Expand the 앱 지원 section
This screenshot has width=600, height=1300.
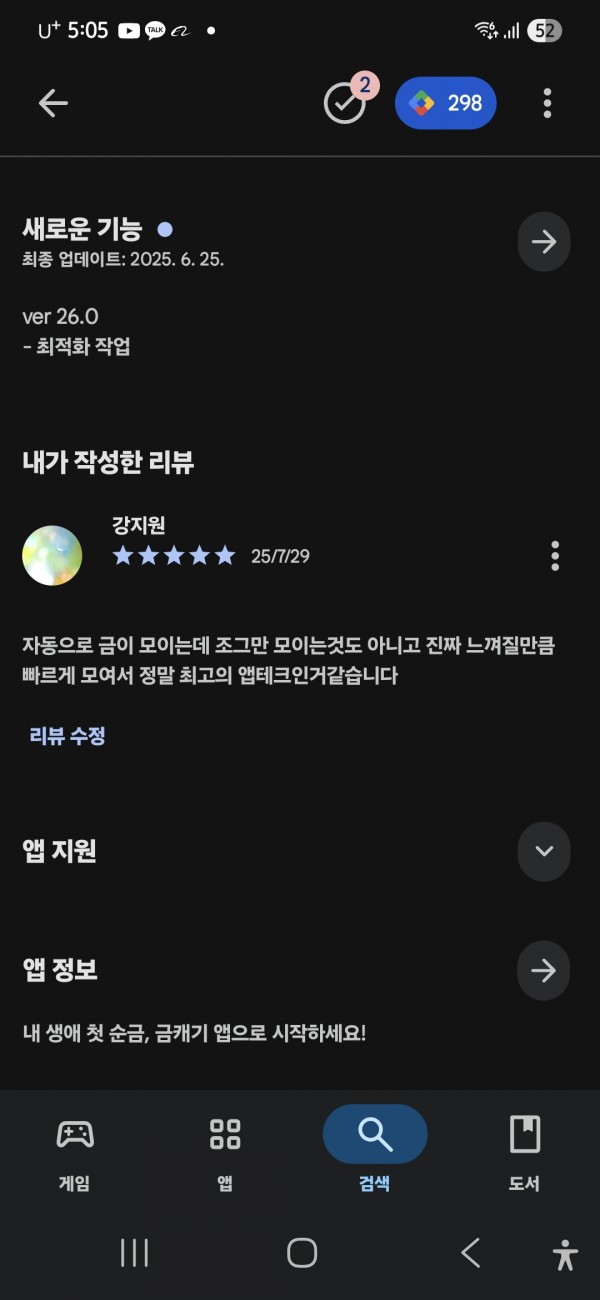coord(544,851)
